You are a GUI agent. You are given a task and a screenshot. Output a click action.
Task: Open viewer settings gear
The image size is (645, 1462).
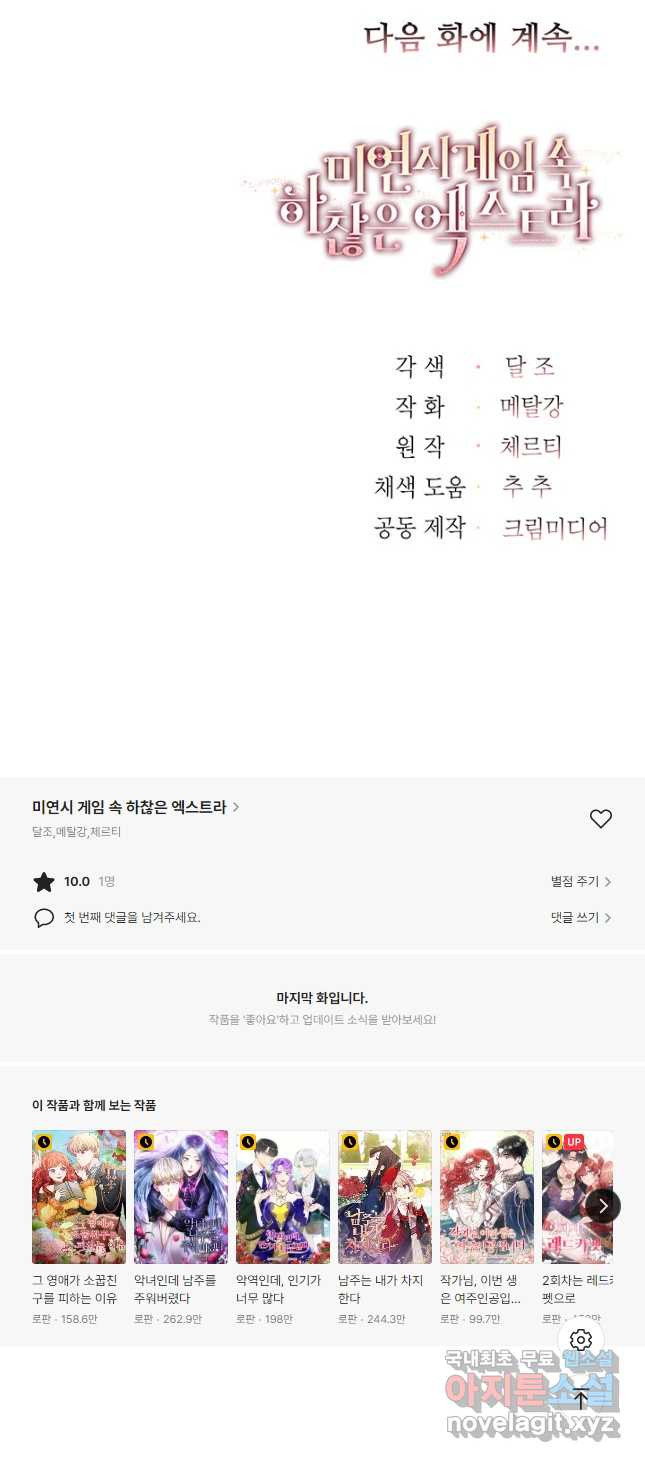coord(581,1340)
